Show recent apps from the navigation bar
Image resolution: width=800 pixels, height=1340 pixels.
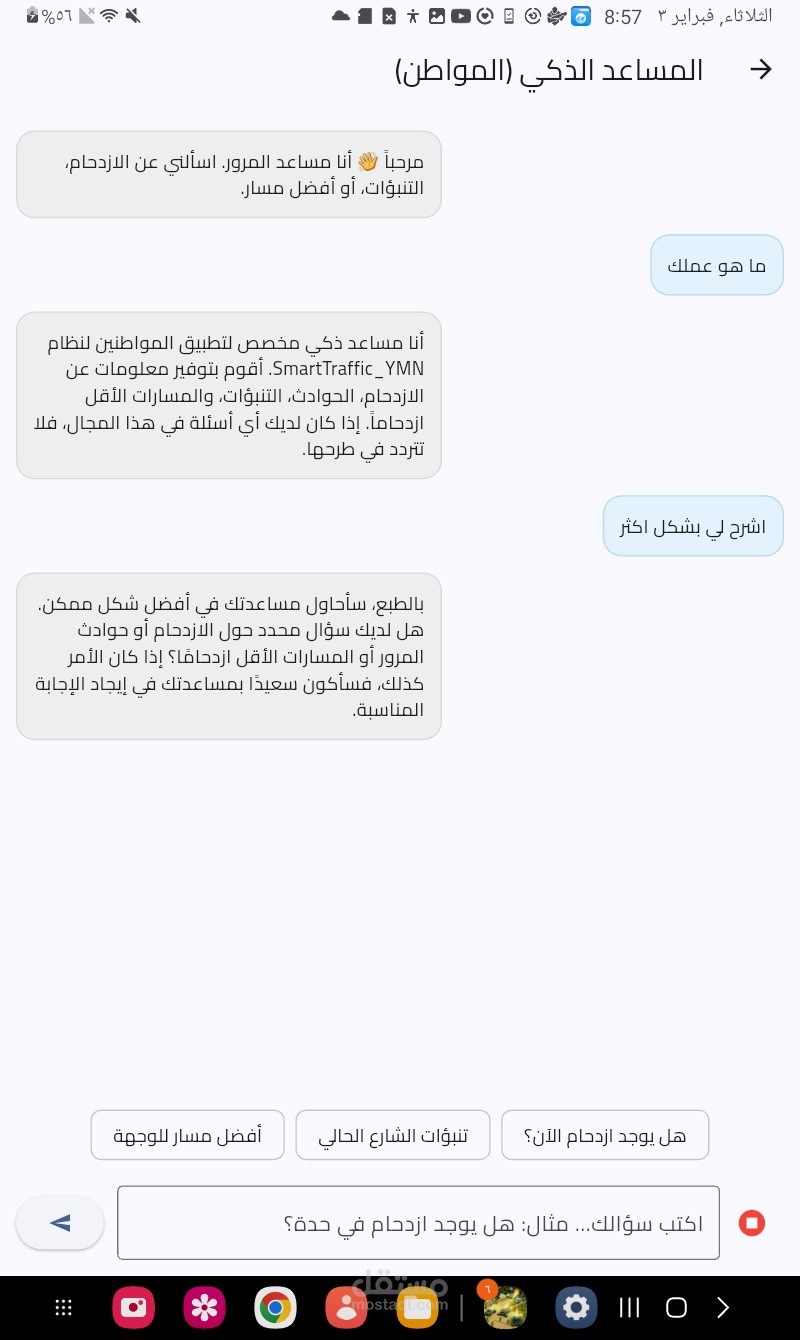coord(629,1307)
